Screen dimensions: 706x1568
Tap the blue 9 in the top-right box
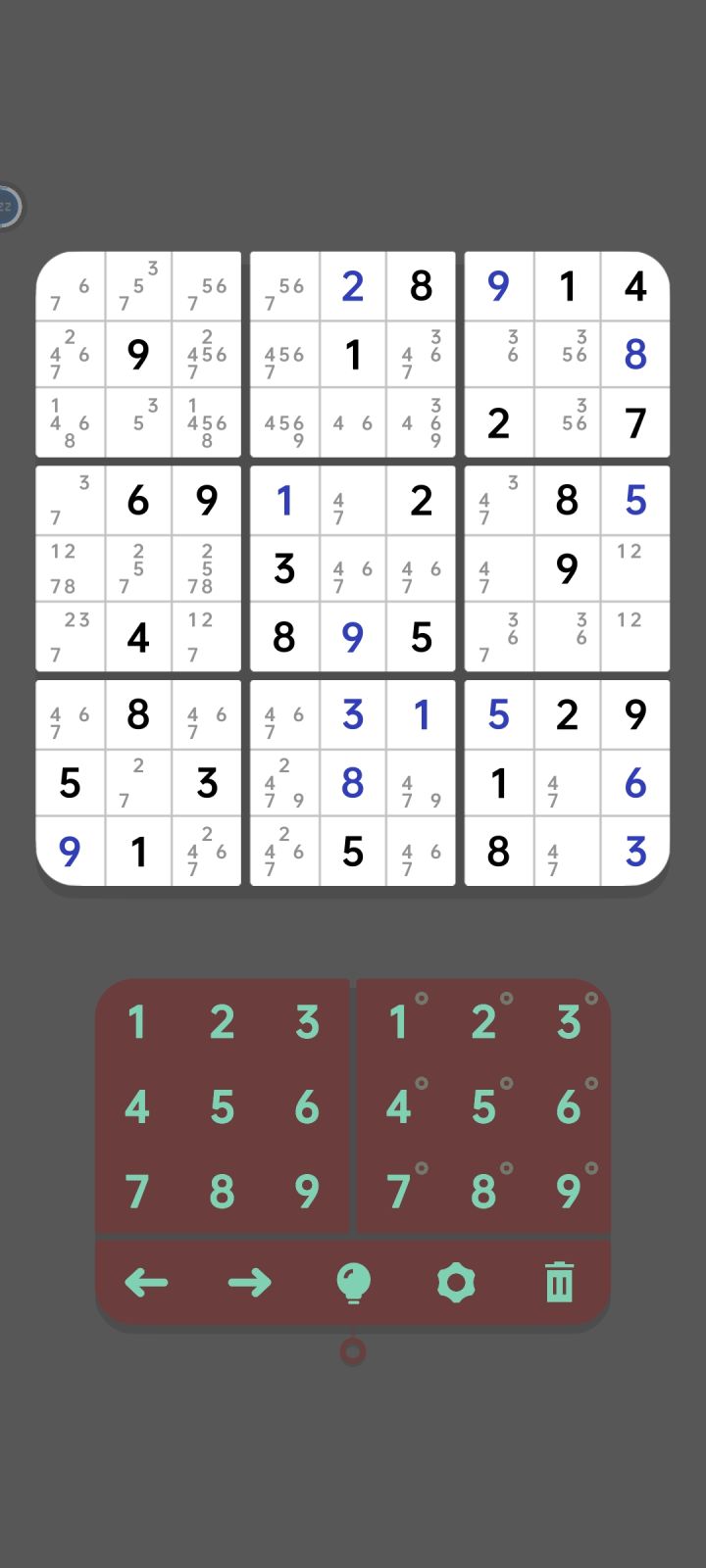[498, 286]
